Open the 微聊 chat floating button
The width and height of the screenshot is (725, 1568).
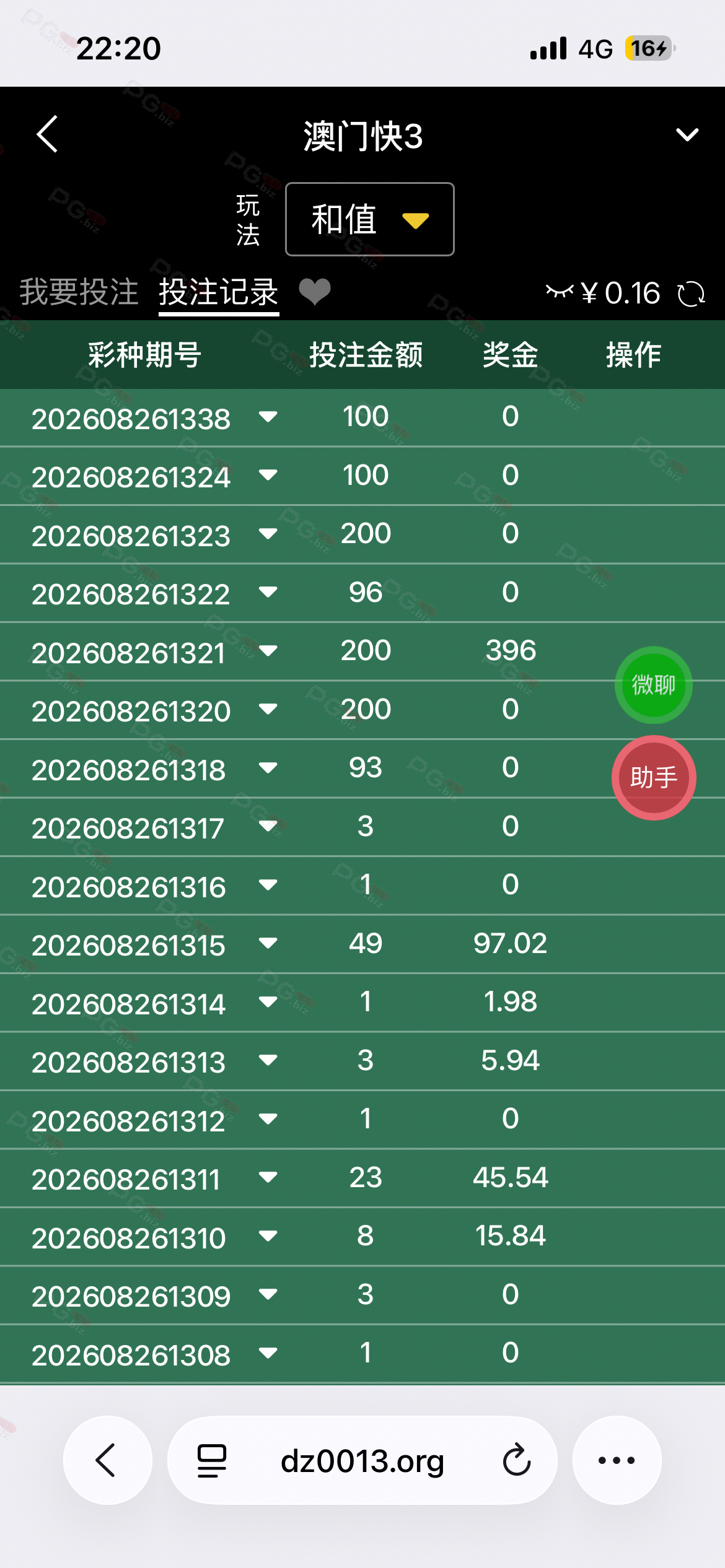pyautogui.click(x=654, y=685)
